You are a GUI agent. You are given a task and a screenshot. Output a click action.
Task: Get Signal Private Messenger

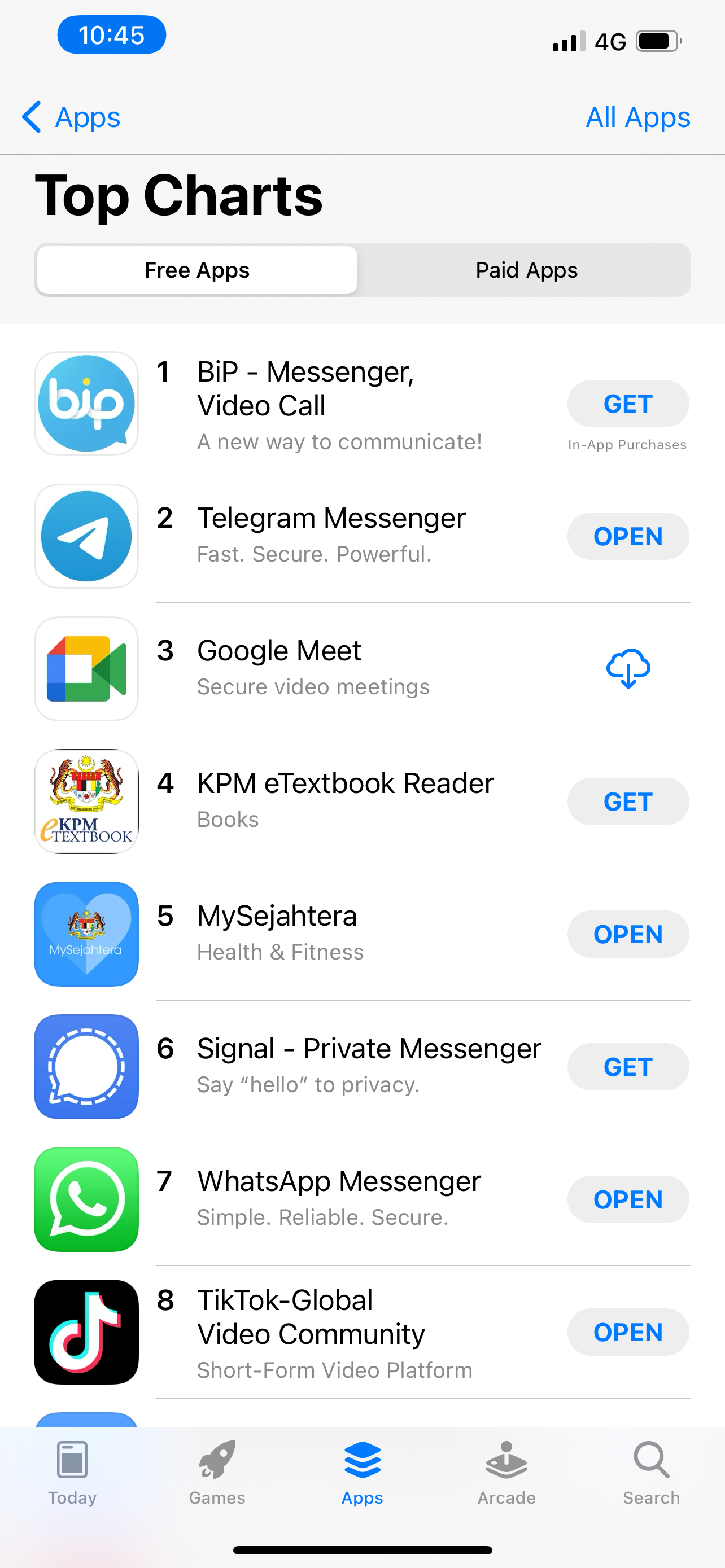pos(628,1067)
